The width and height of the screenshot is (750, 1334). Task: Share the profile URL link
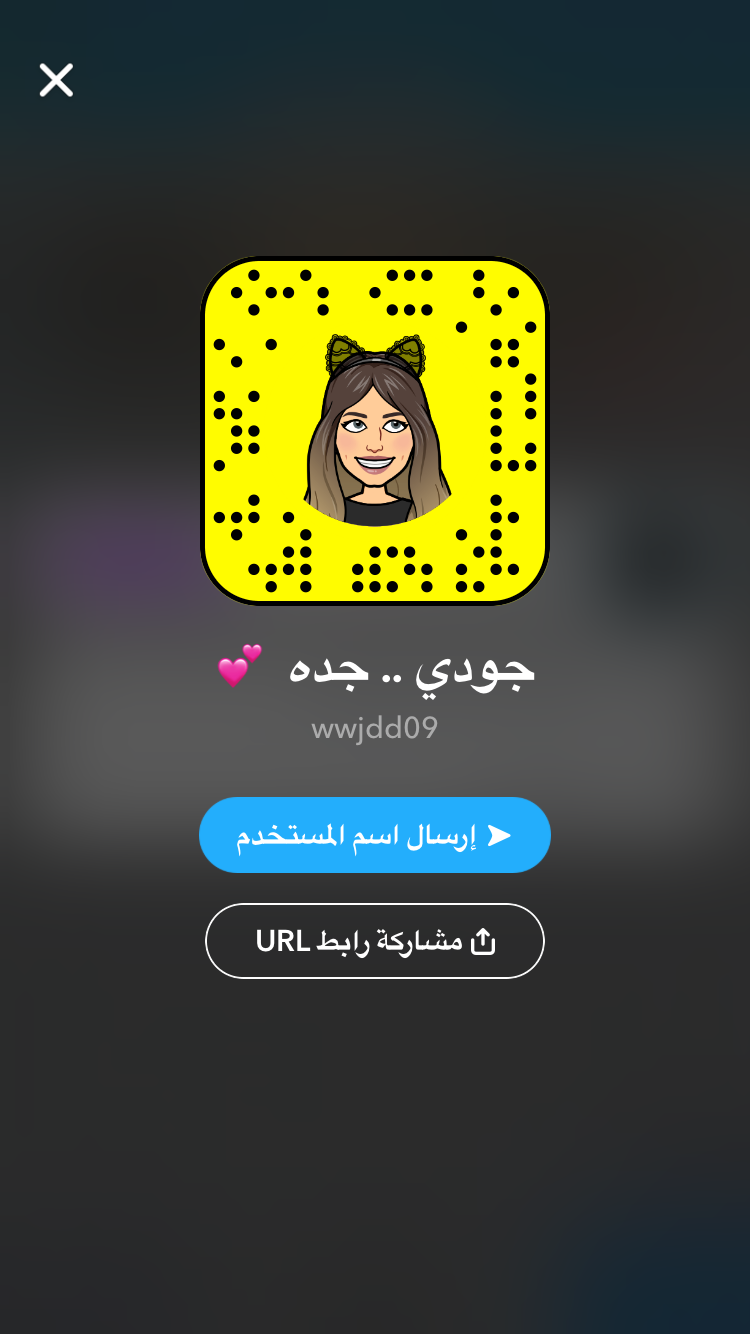click(374, 941)
